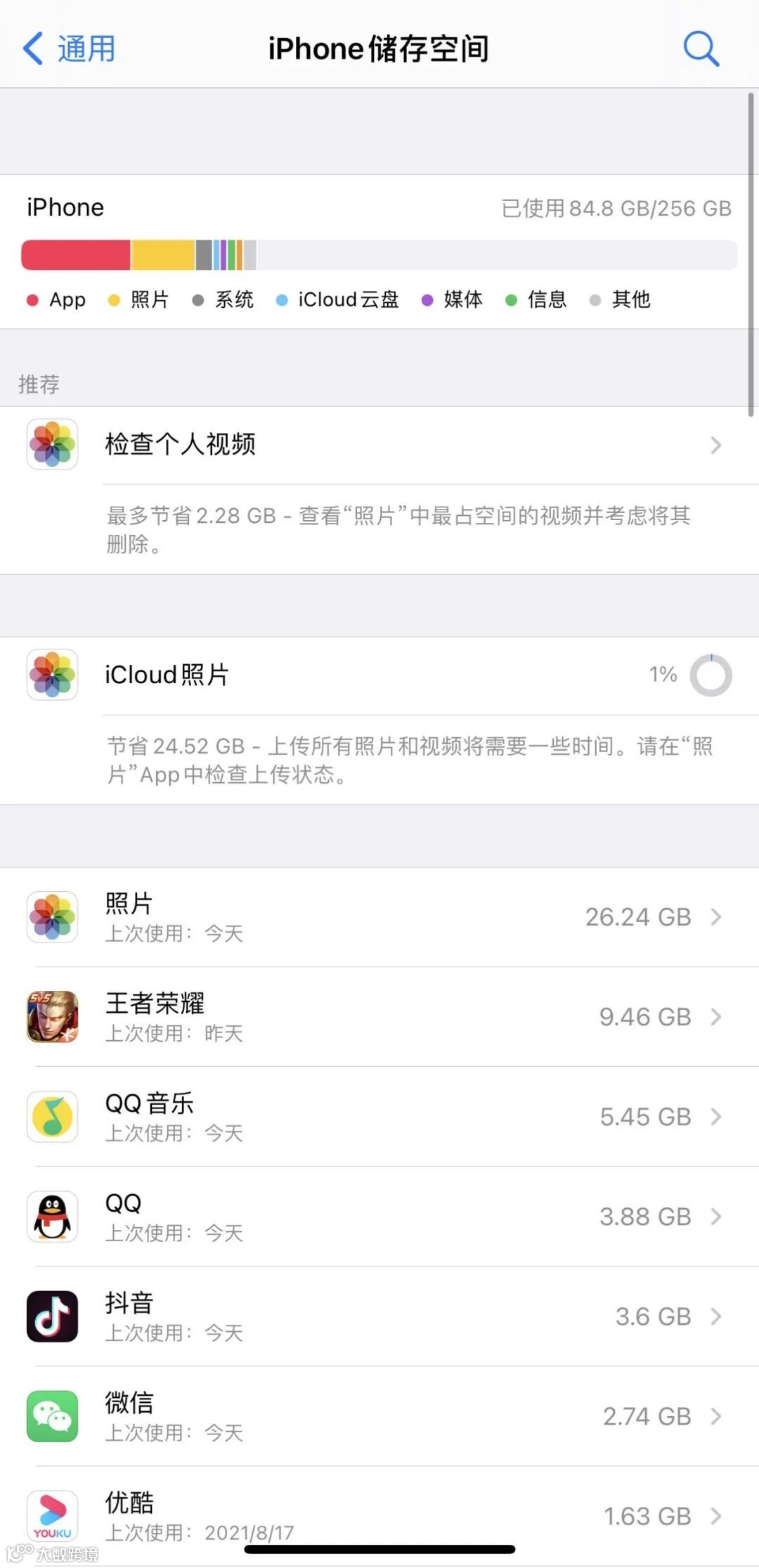The width and height of the screenshot is (759, 1568).
Task: Tap the iCloud照片 upload progress circle
Action: pos(711,675)
